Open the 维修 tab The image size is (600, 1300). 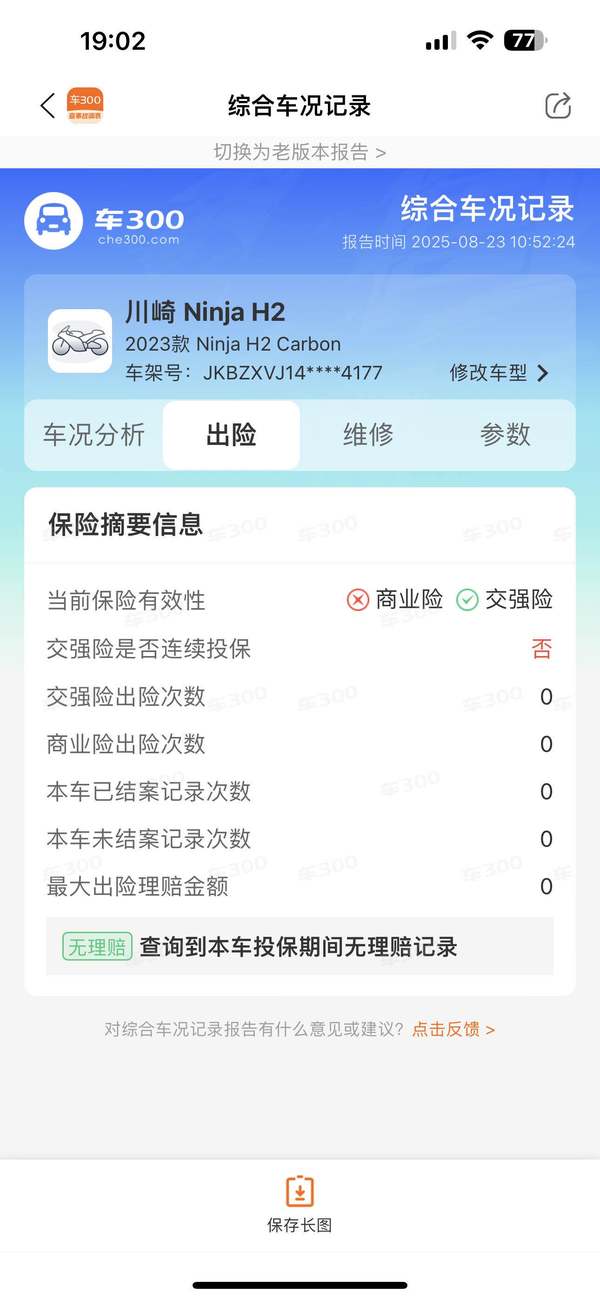[x=368, y=435]
